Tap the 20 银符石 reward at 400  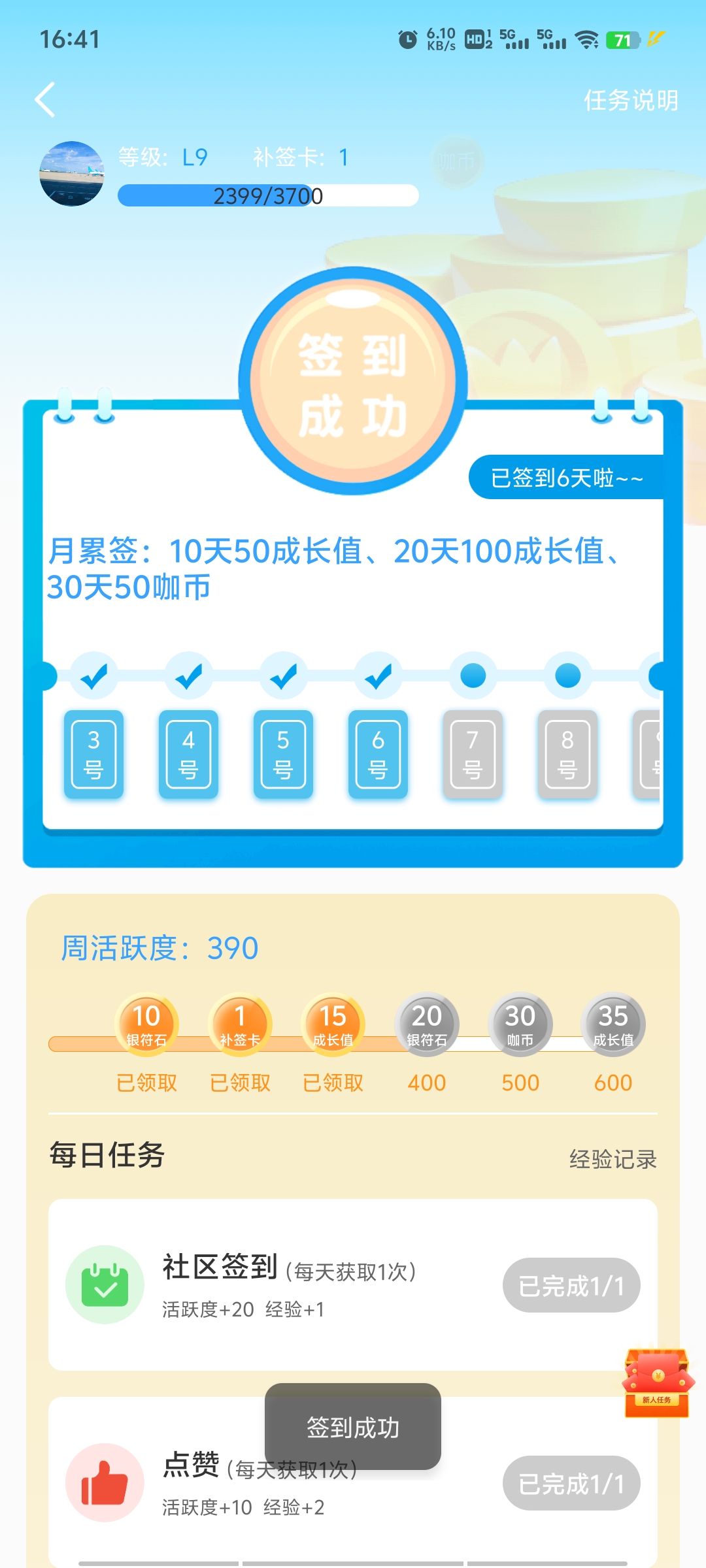point(427,1024)
